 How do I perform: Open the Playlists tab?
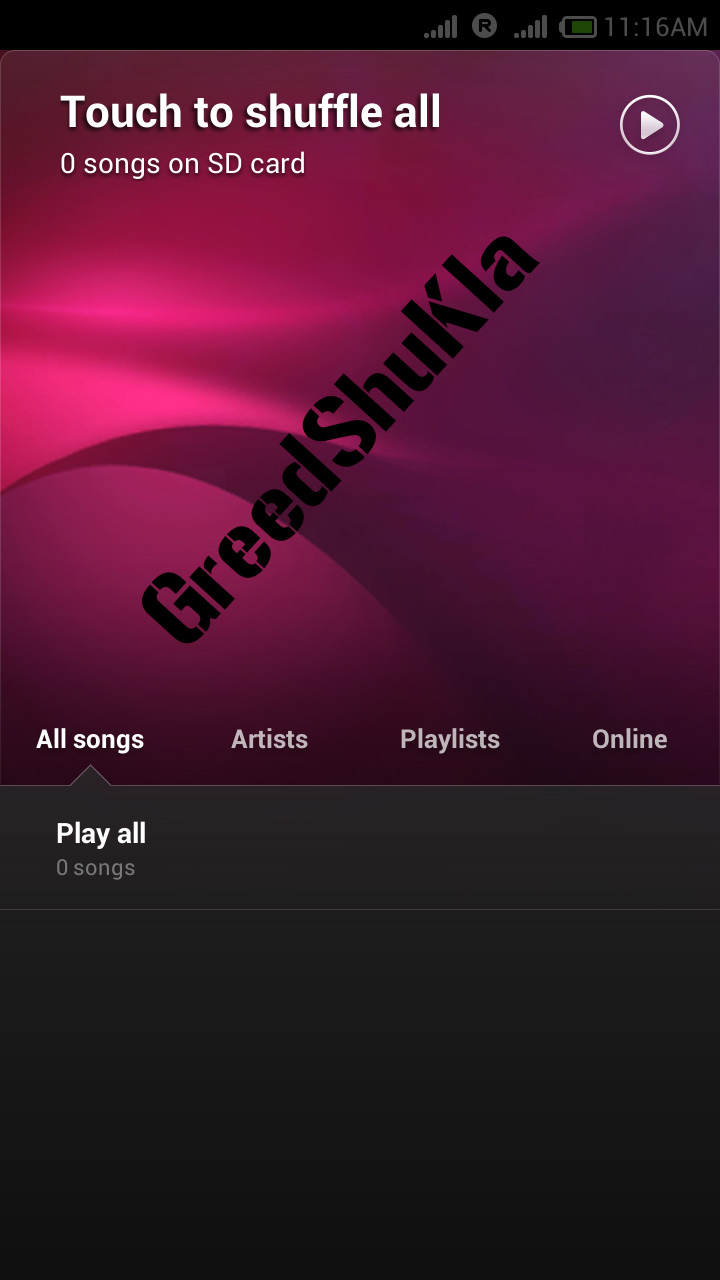pyautogui.click(x=449, y=740)
